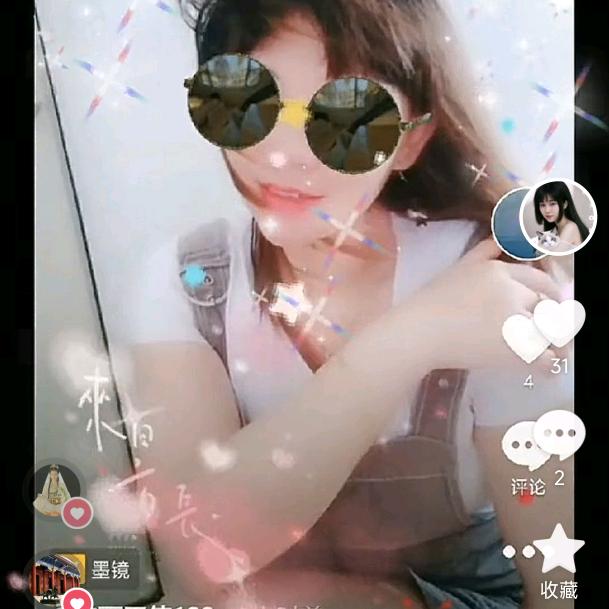Tap the heart-badged avatar above the 墨镜 tag
609x609 pixels.
click(57, 489)
